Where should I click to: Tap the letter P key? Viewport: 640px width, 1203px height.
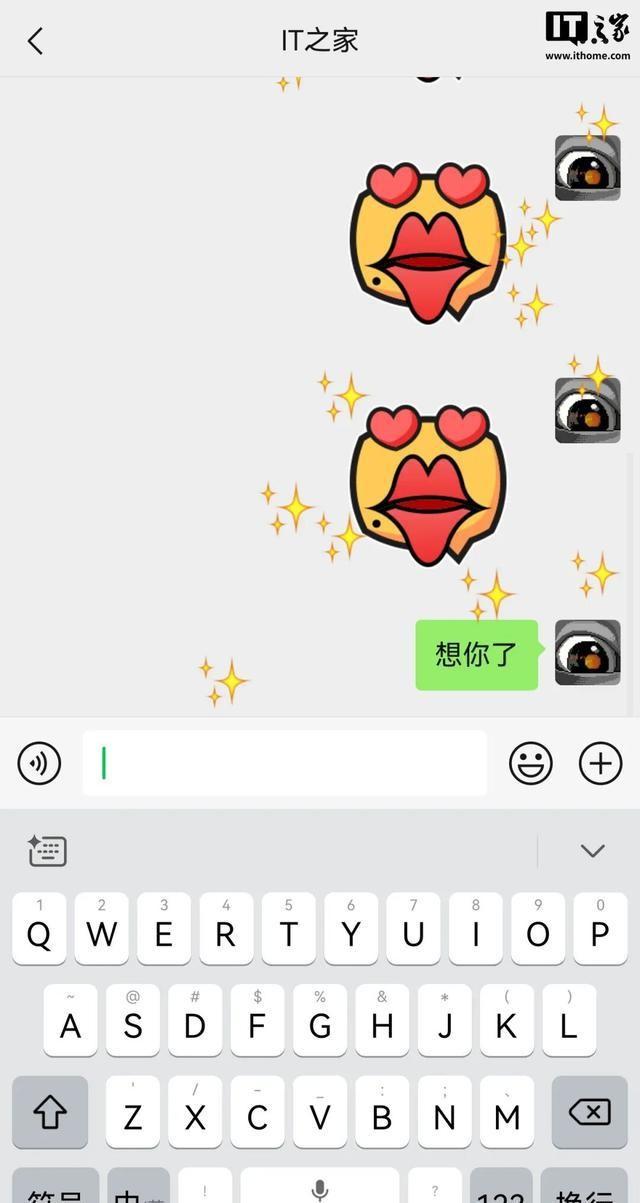coord(600,929)
